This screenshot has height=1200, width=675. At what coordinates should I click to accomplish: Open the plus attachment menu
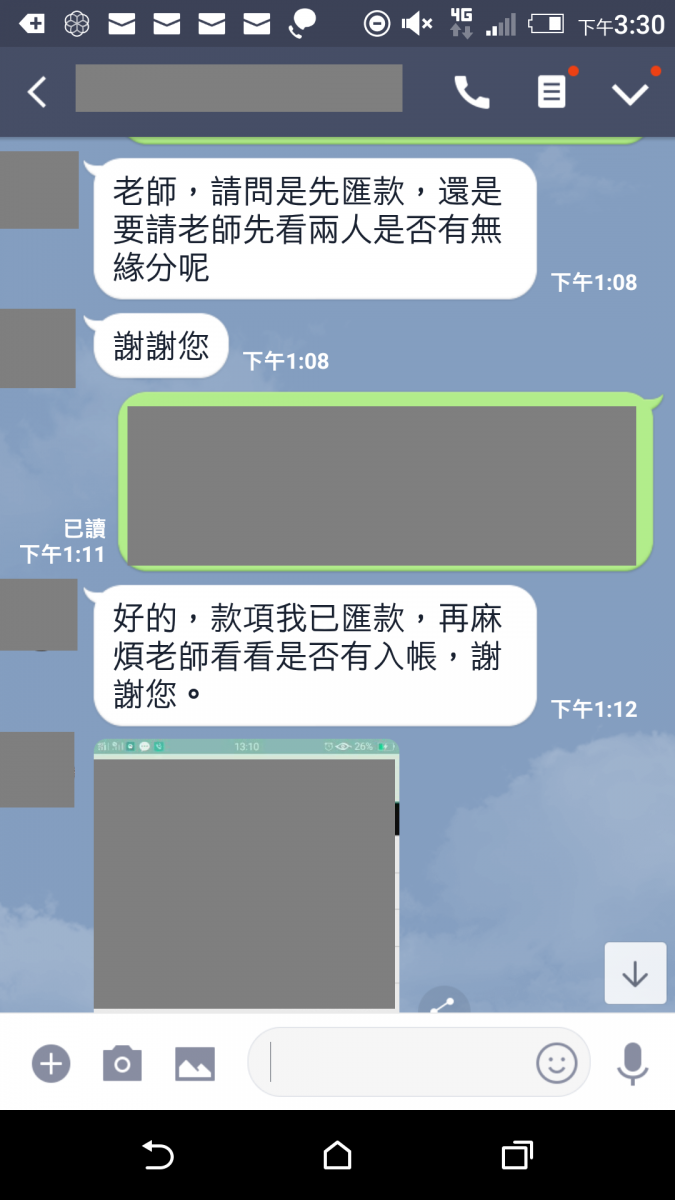coord(51,1063)
